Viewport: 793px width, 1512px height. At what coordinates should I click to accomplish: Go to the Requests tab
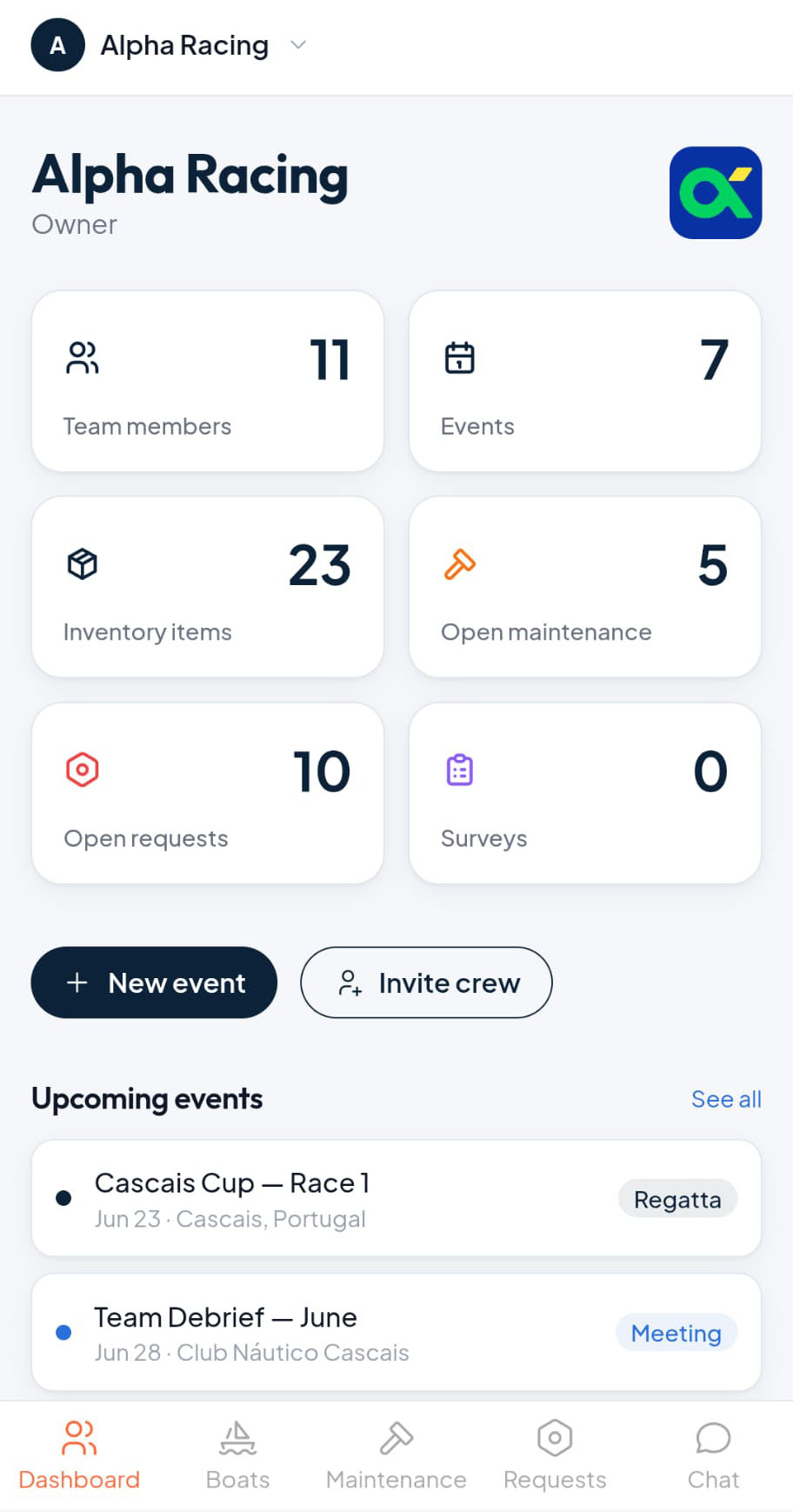(555, 1455)
